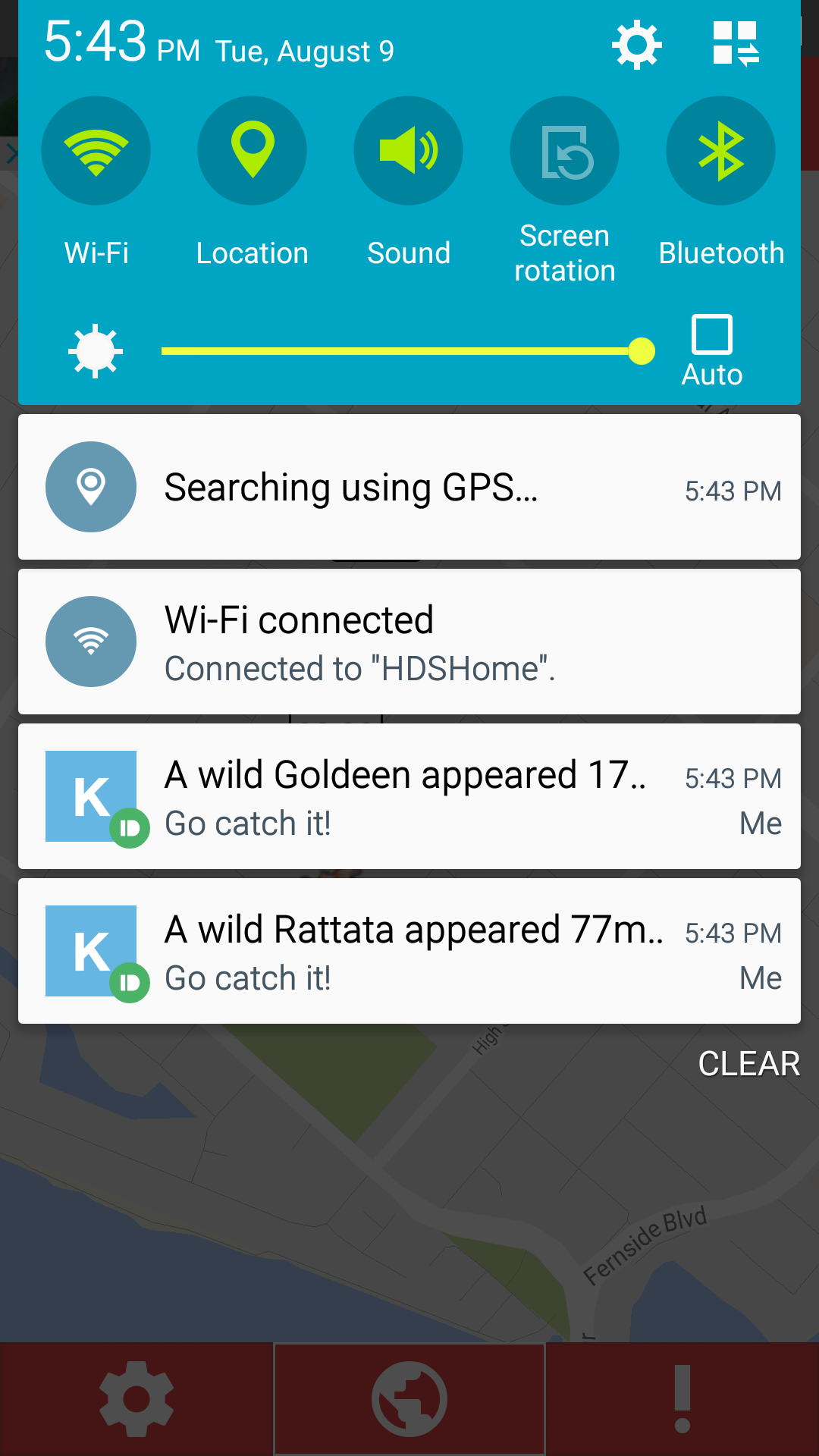Open the quick settings grid panel
Viewport: 819px width, 1456px height.
736,44
